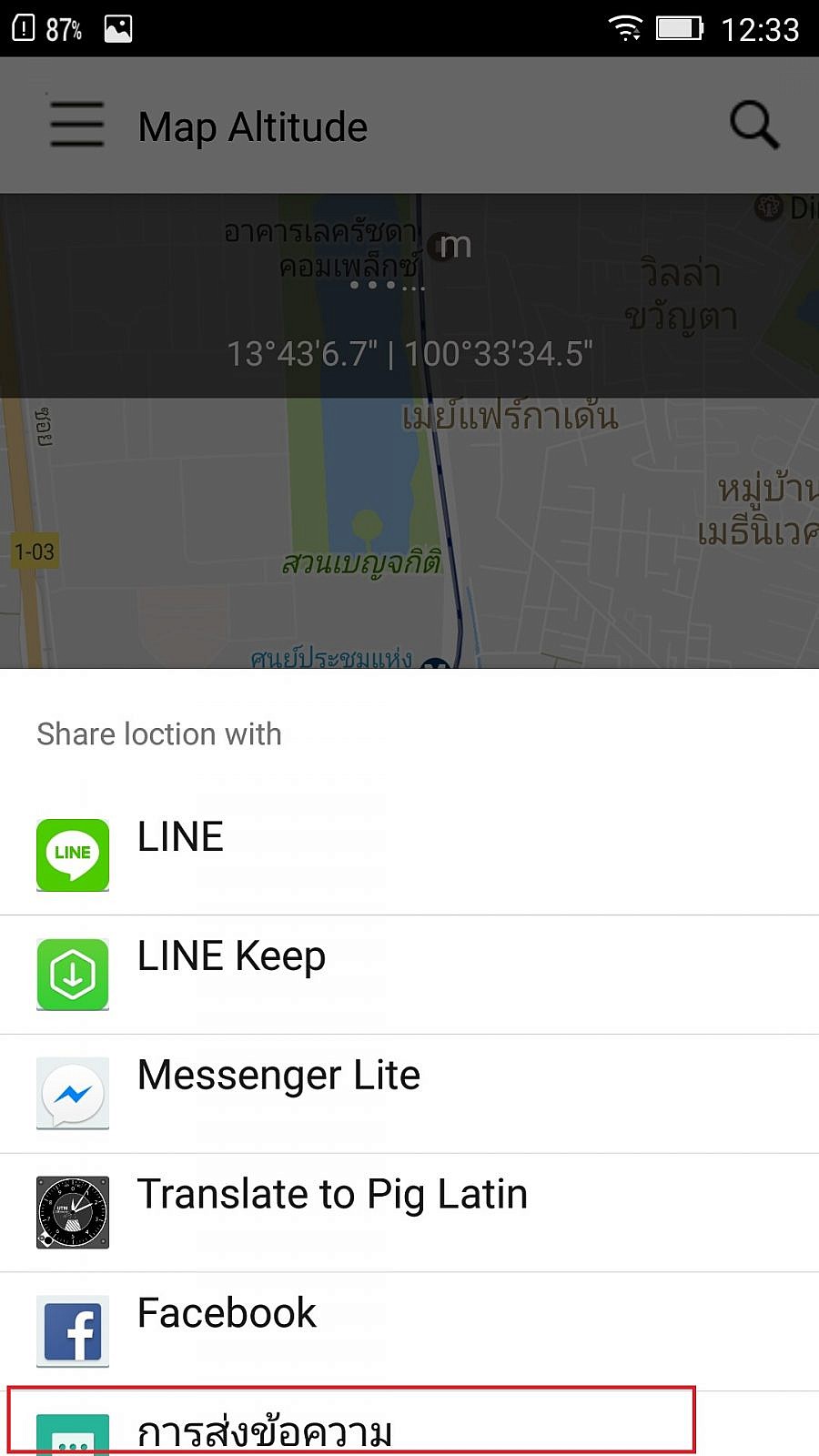Select LINE Keep to save location
This screenshot has height=1456, width=819.
[409, 975]
